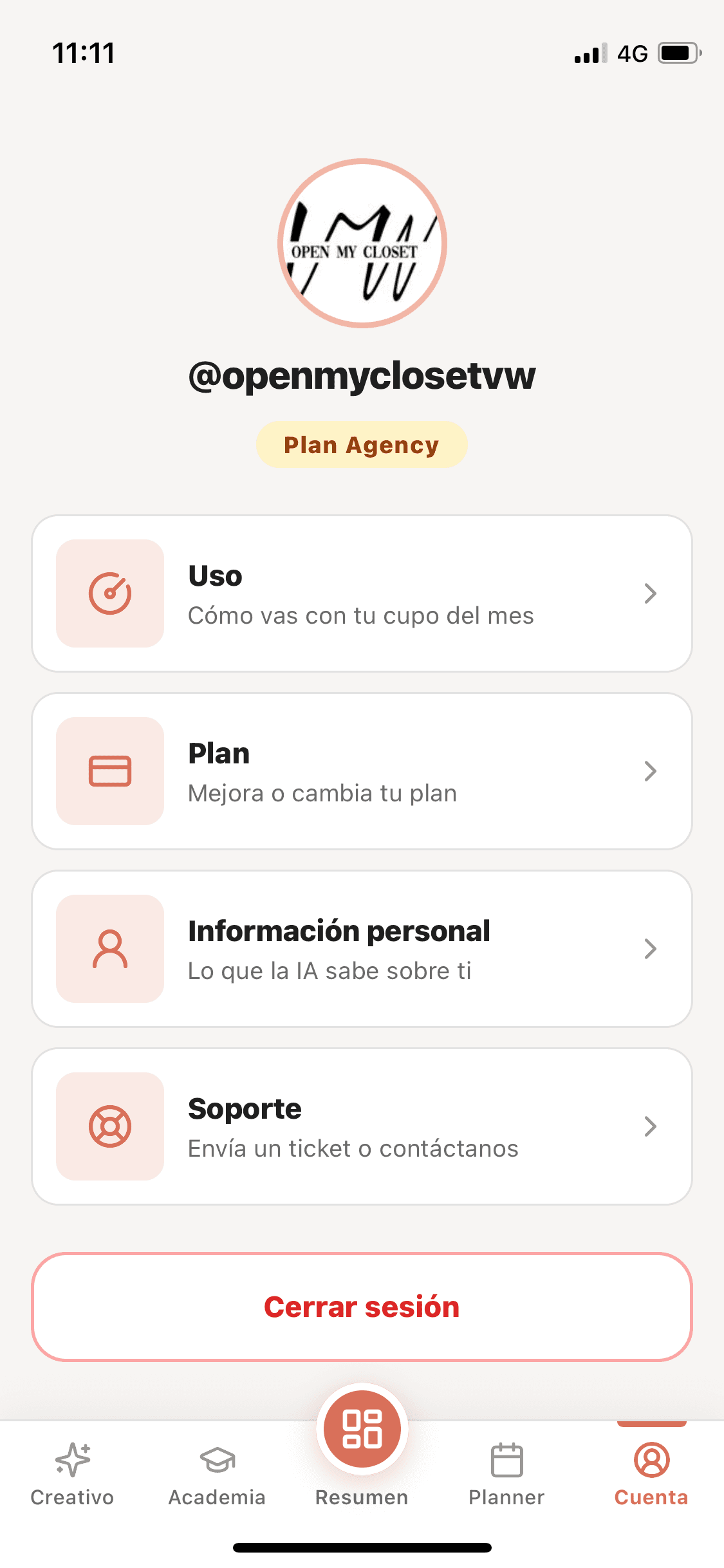Screen dimensions: 724x1568
Task: Click the lifesaver icon beside Soporte
Action: (x=110, y=1126)
